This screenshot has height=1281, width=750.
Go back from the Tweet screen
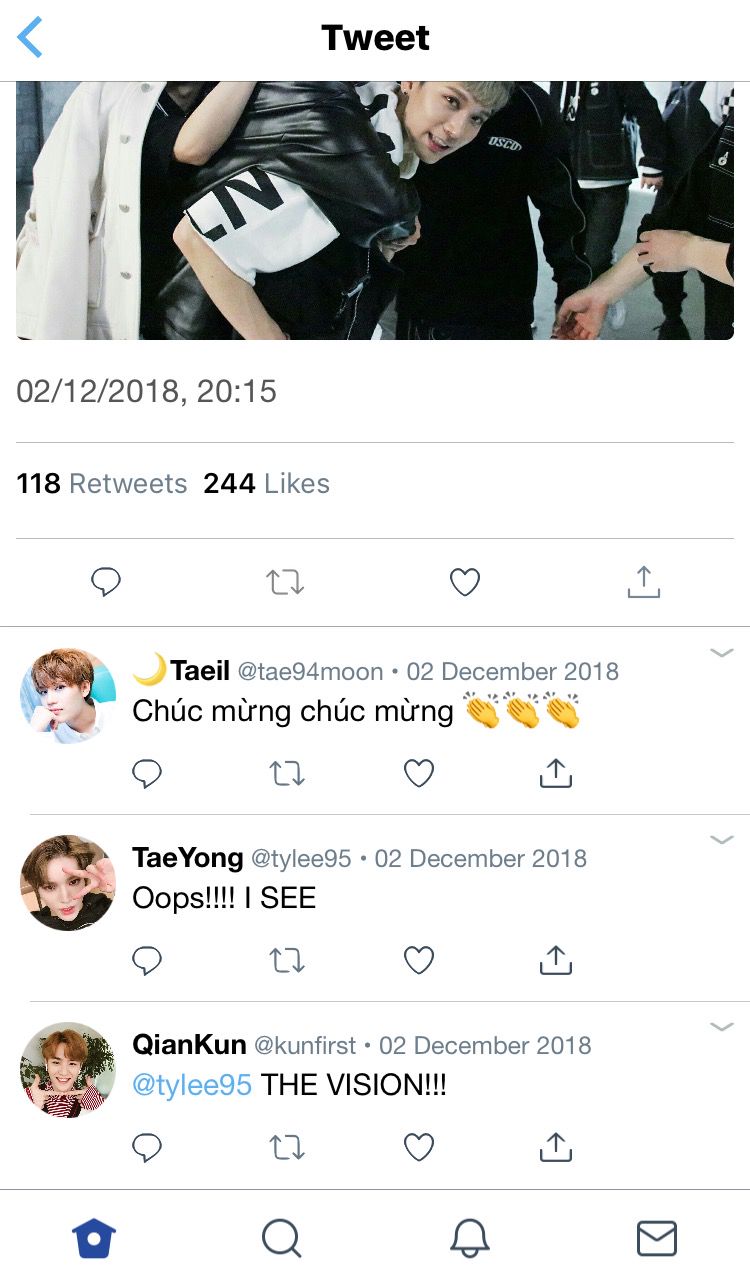(x=30, y=38)
